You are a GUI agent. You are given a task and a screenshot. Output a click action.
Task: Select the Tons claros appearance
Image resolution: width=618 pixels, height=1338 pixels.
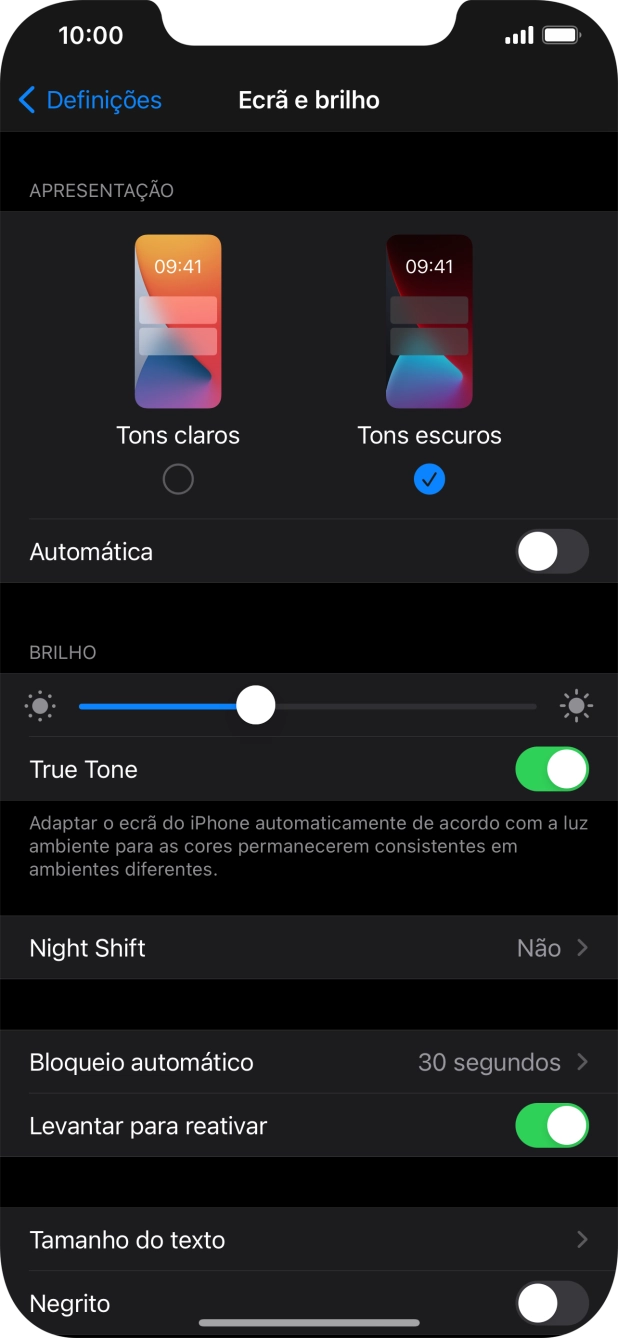click(178, 480)
